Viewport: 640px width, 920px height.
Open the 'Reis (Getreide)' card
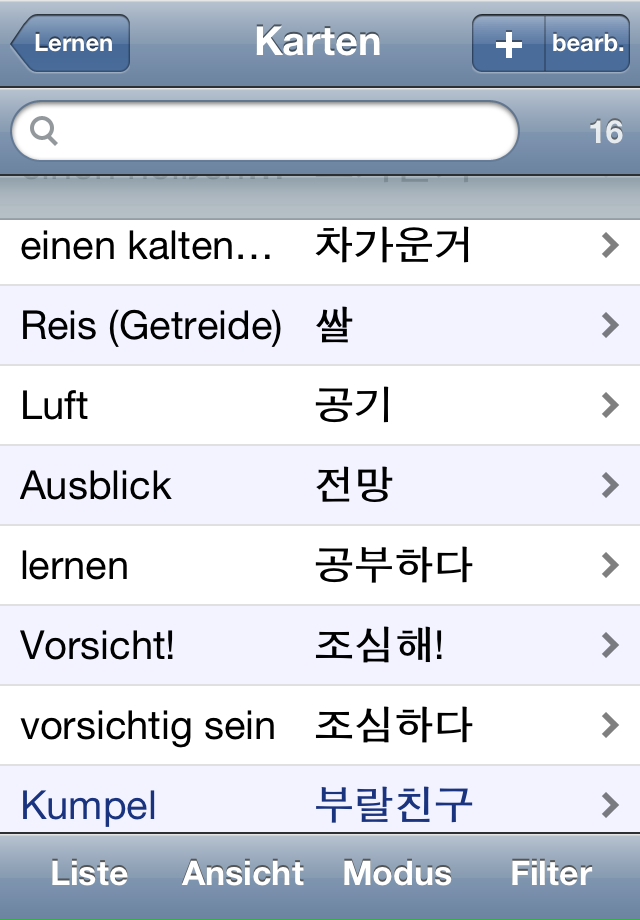(x=320, y=326)
